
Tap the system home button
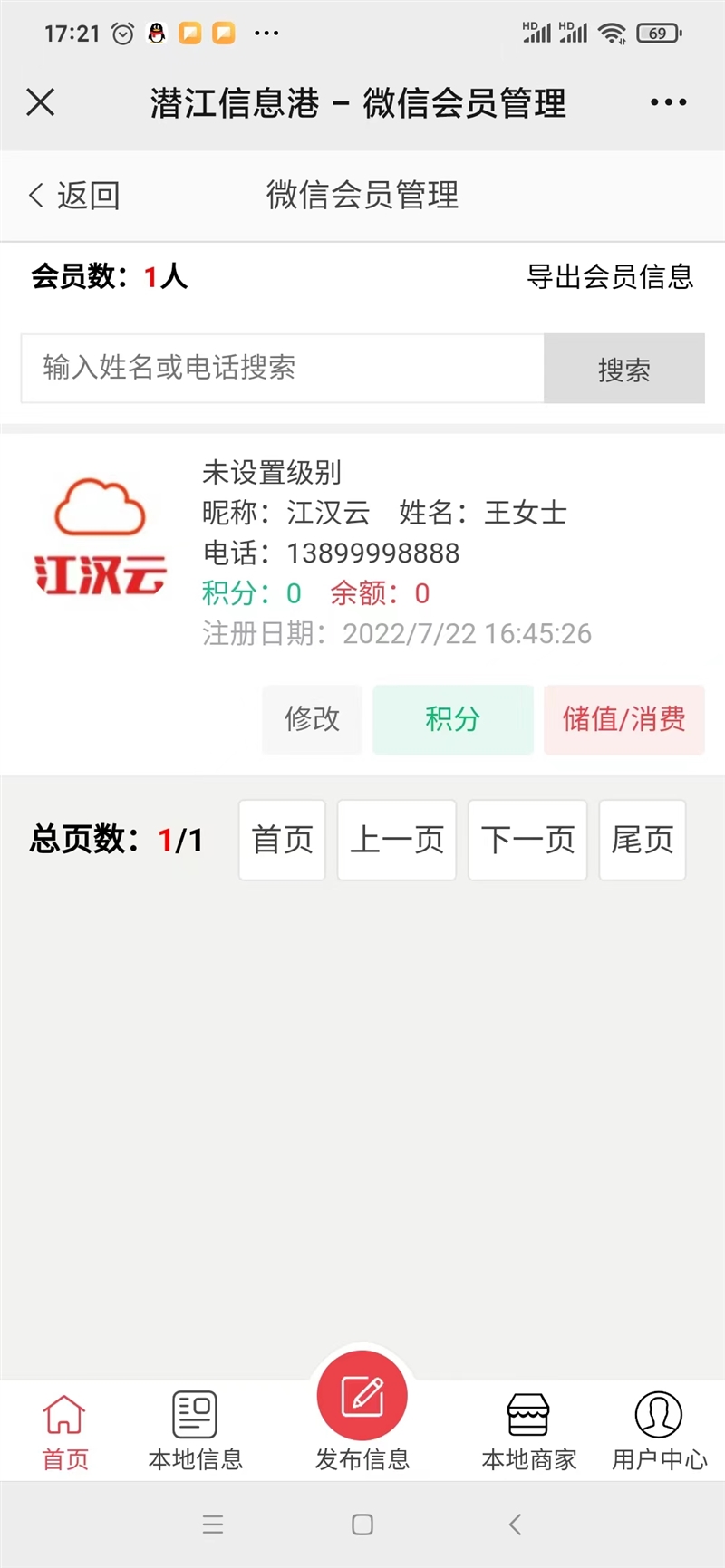362,1525
